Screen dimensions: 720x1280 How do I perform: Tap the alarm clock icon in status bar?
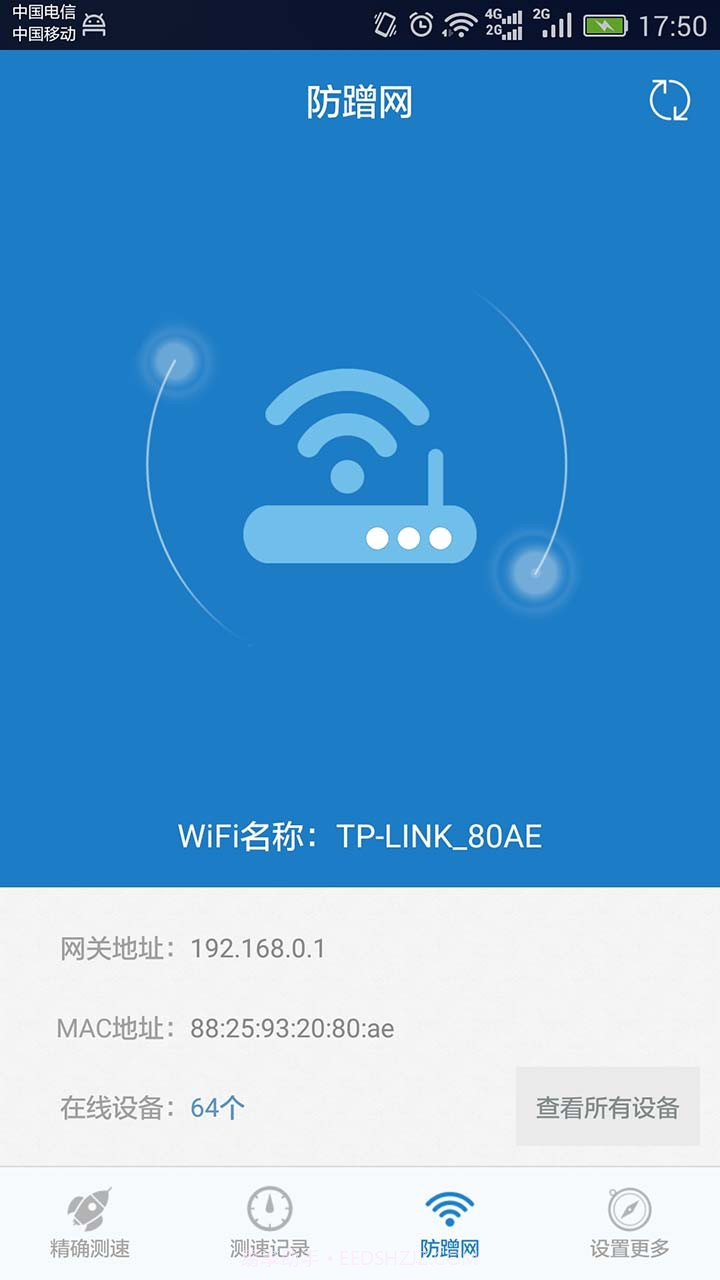[x=421, y=22]
